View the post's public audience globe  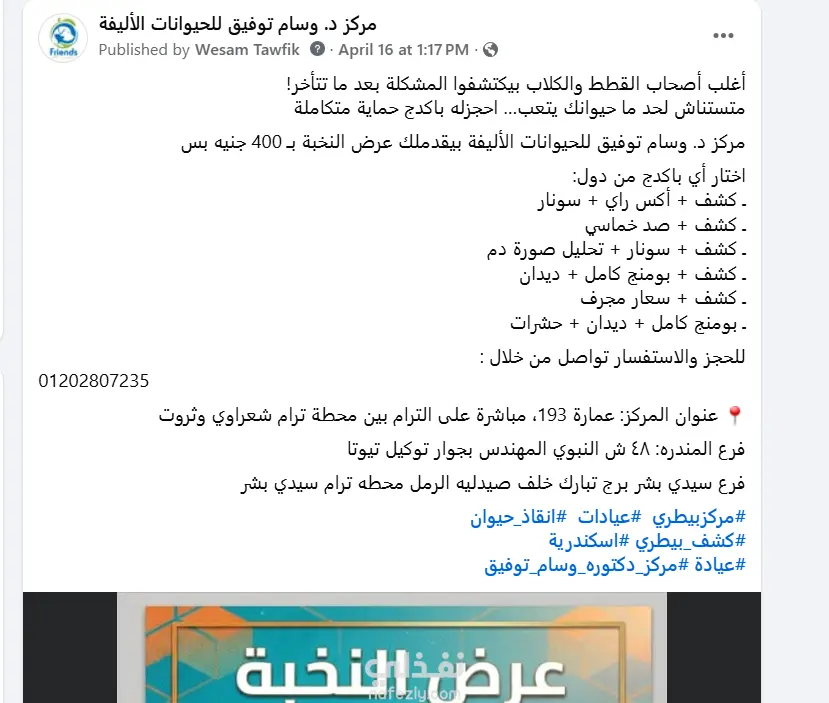pyautogui.click(x=490, y=50)
